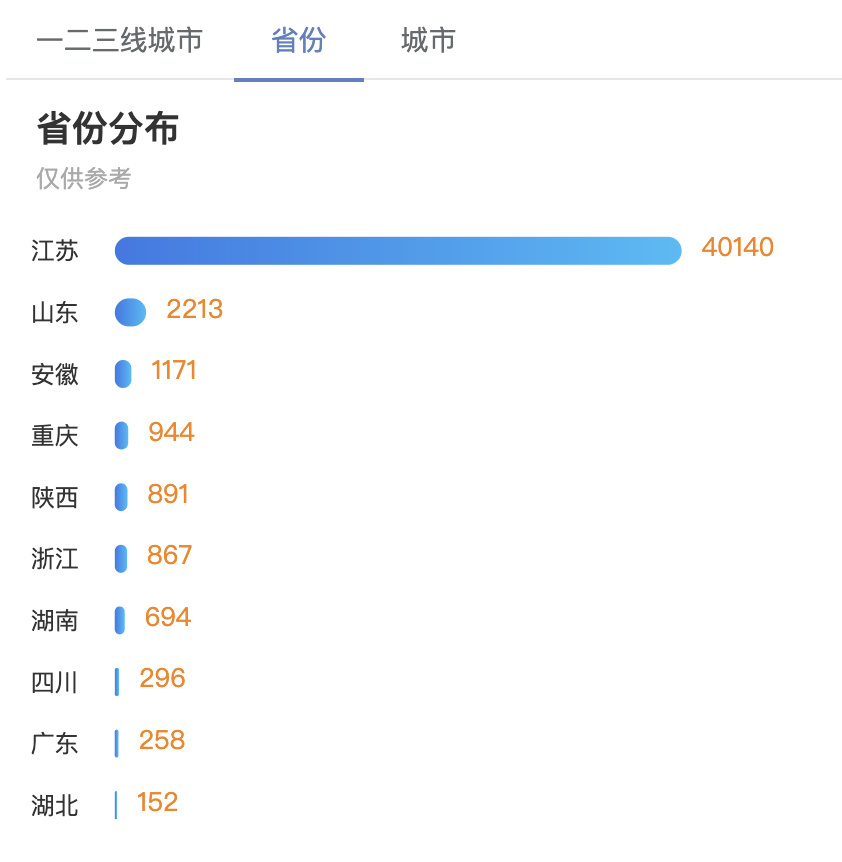Image resolution: width=842 pixels, height=862 pixels.
Task: Select the 省份 tab
Action: [x=298, y=41]
